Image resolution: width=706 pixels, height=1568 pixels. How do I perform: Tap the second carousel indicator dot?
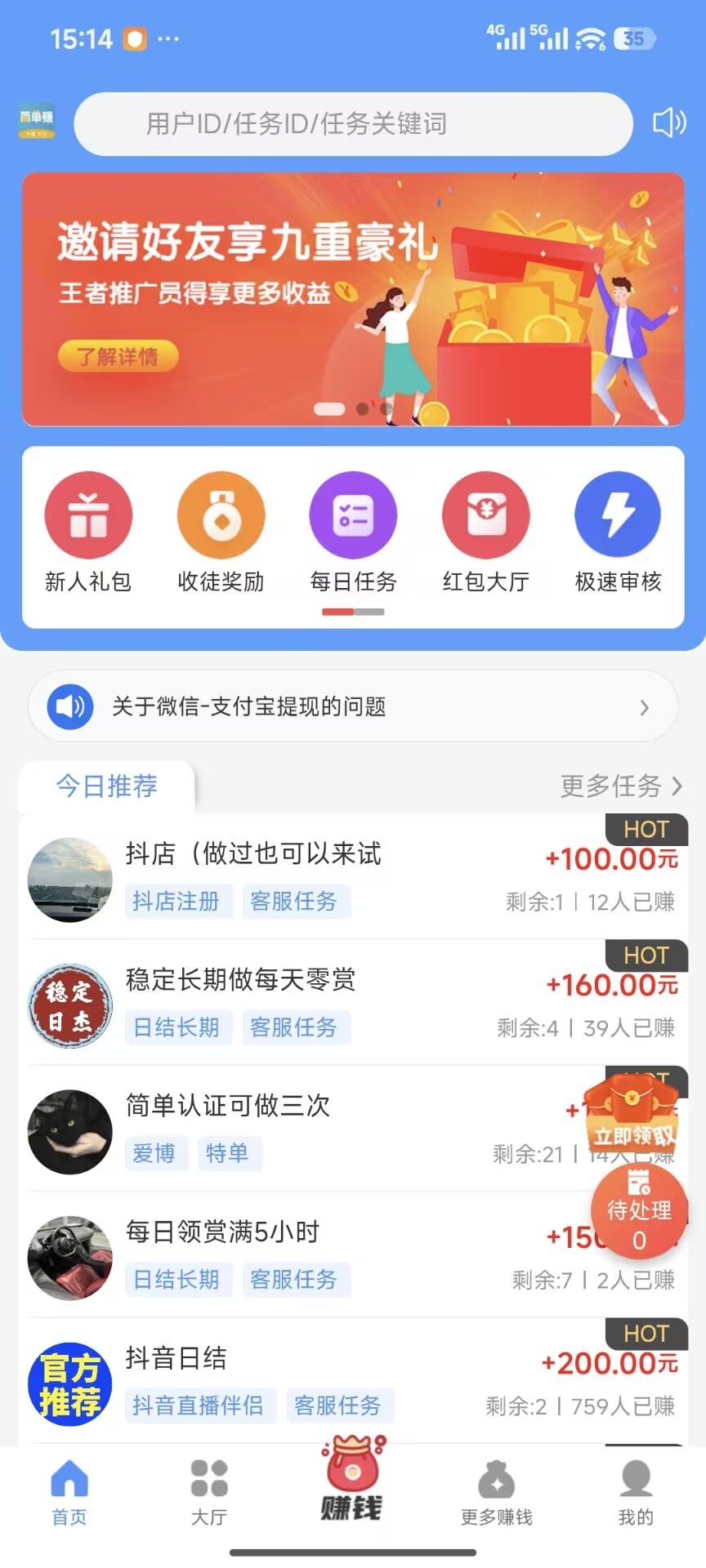click(363, 410)
